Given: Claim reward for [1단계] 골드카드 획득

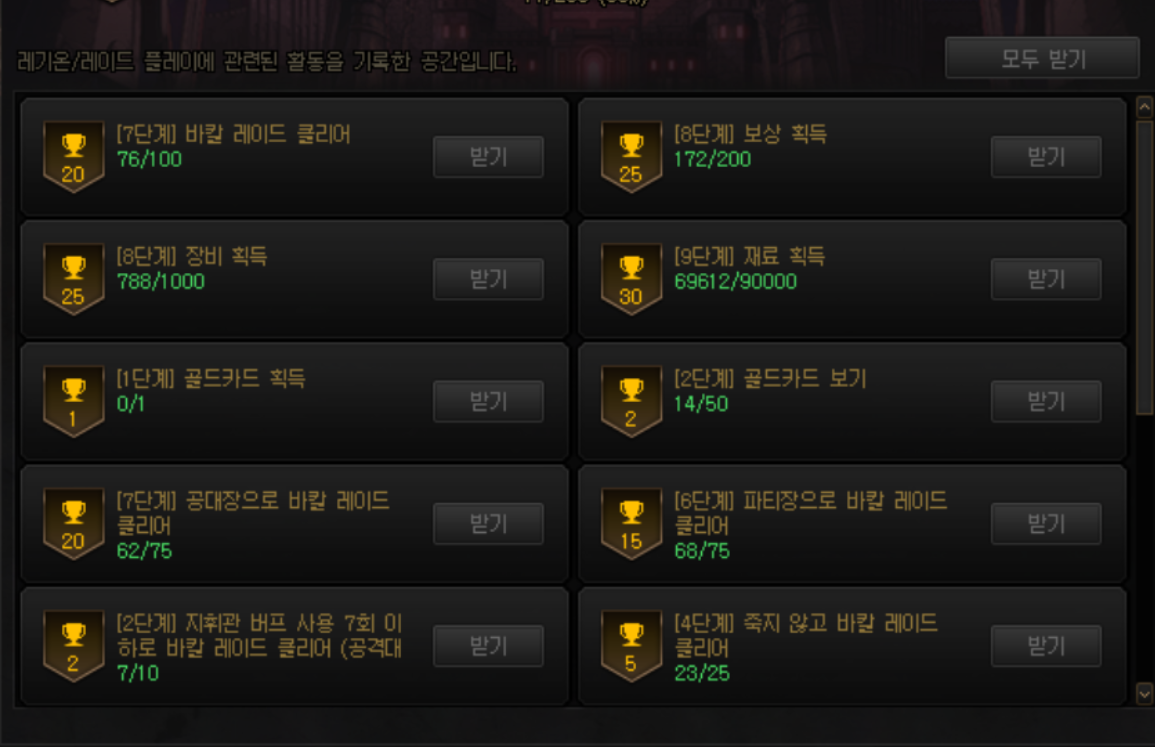Looking at the screenshot, I should coord(488,401).
